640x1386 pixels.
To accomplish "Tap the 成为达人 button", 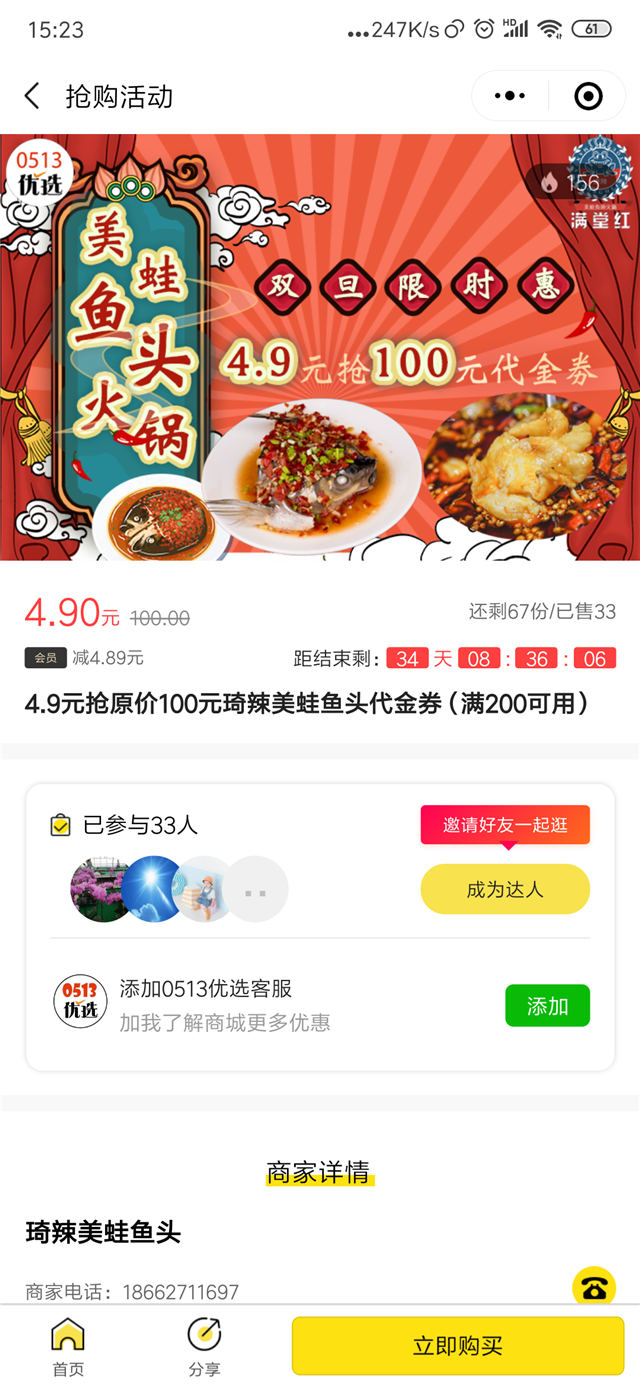I will point(505,889).
